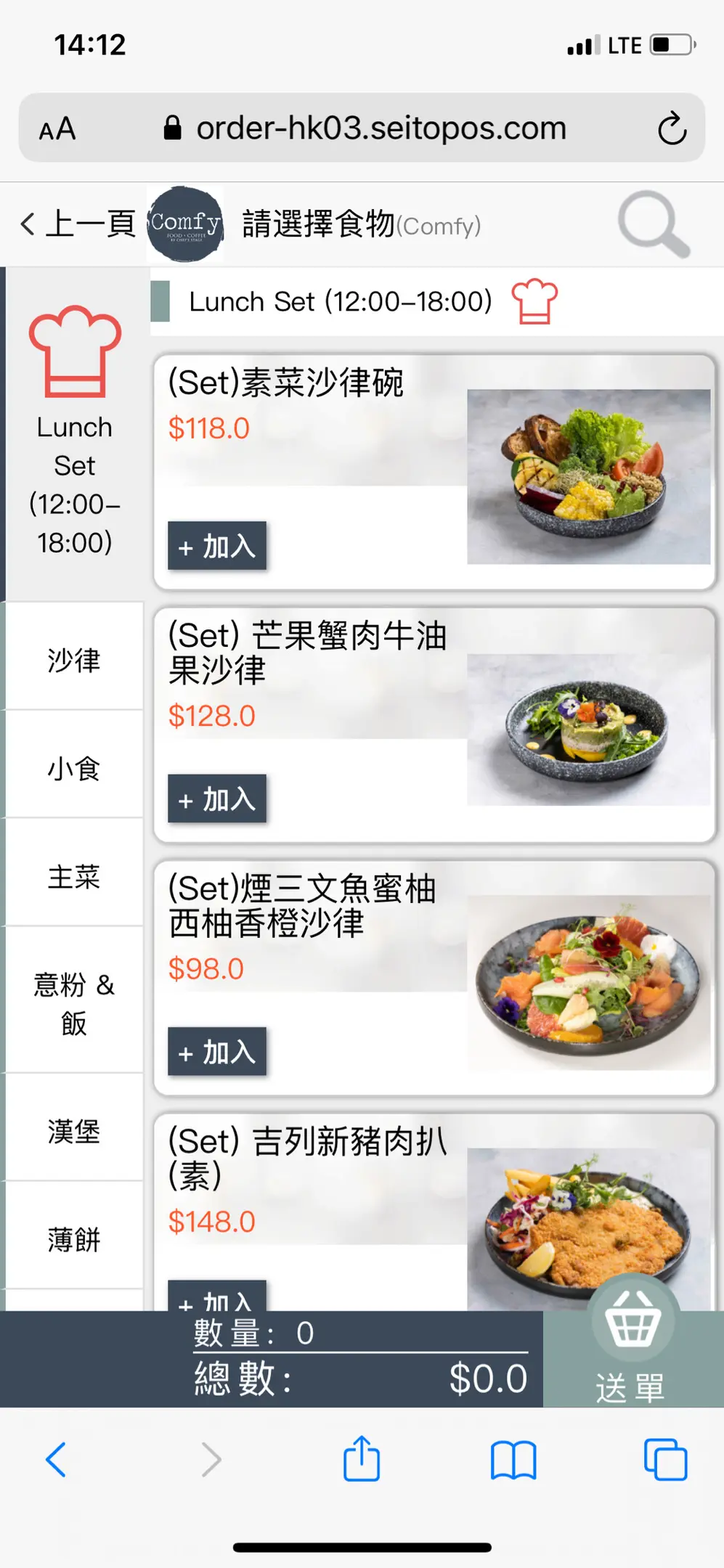The image size is (724, 1568).
Task: Show open Safari tabs
Action: pyautogui.click(x=665, y=1459)
